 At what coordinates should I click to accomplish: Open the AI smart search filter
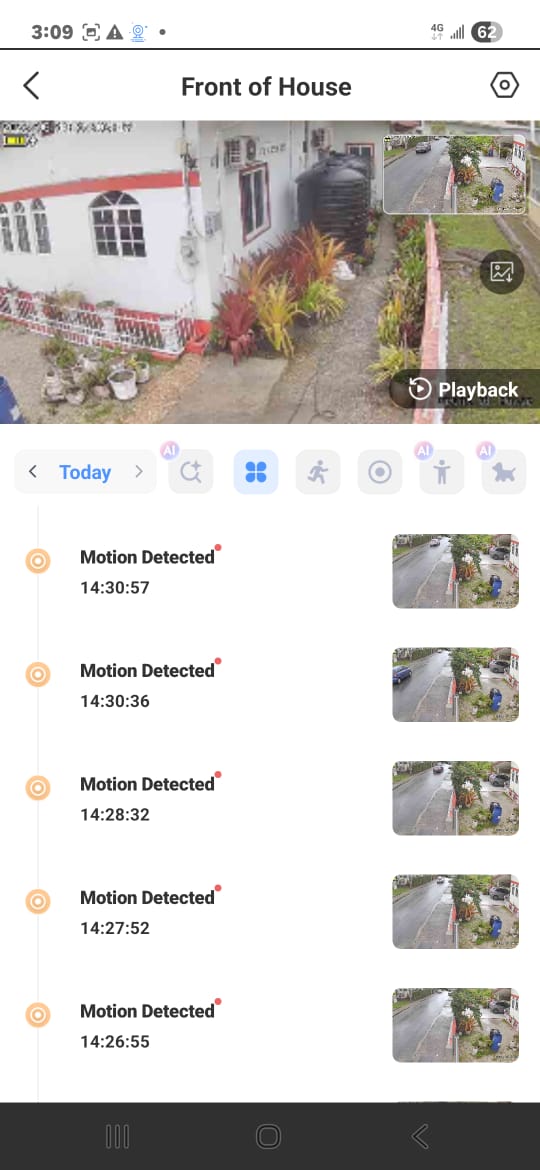click(191, 472)
